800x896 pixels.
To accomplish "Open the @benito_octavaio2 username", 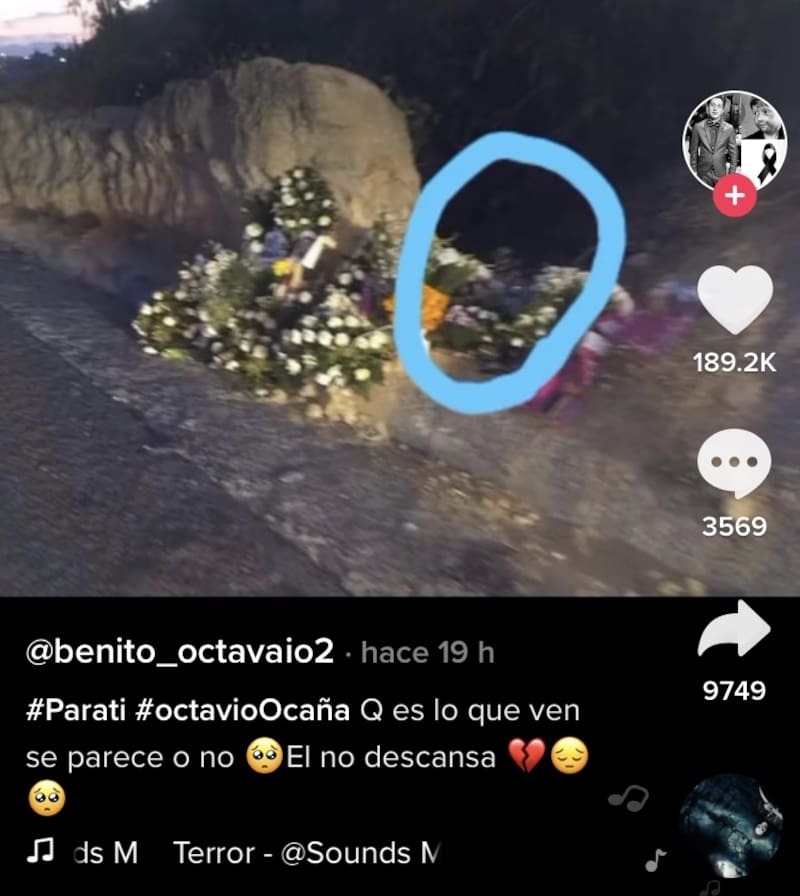I will (x=180, y=653).
